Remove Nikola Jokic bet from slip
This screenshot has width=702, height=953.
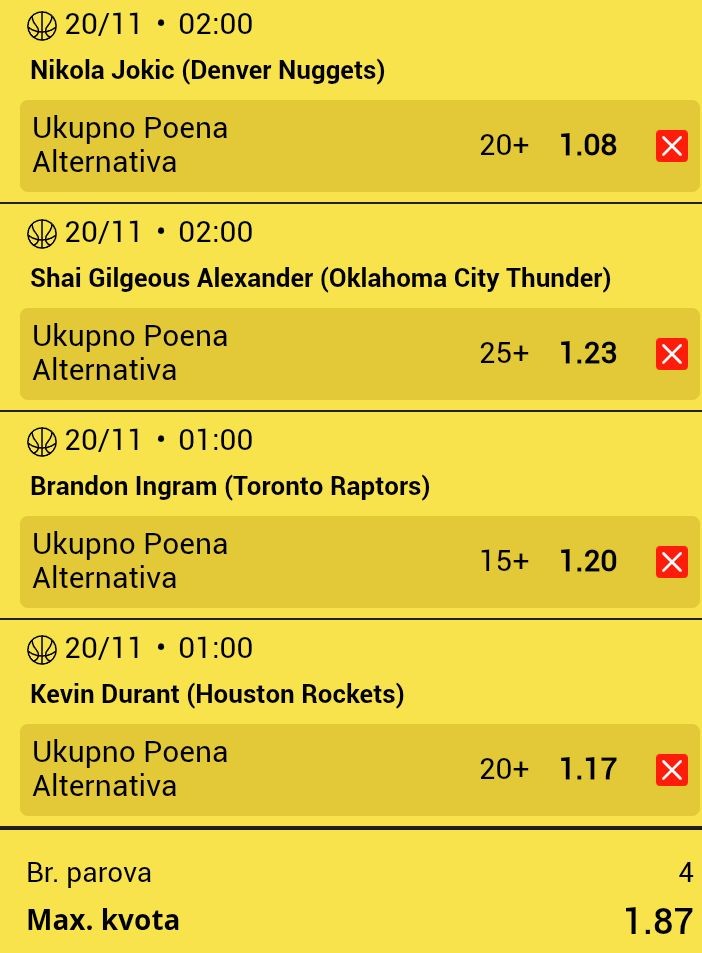click(x=671, y=146)
